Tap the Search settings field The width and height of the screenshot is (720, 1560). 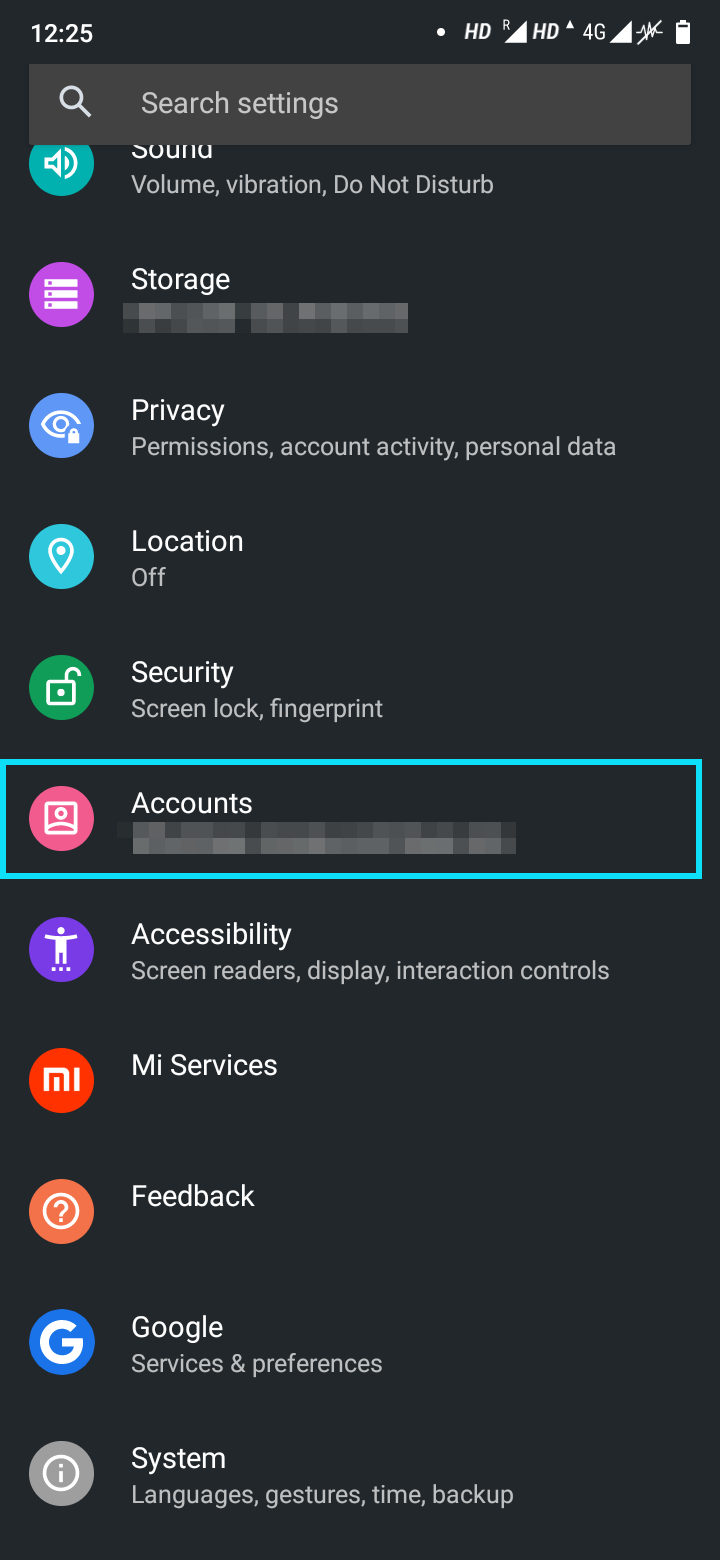360,103
